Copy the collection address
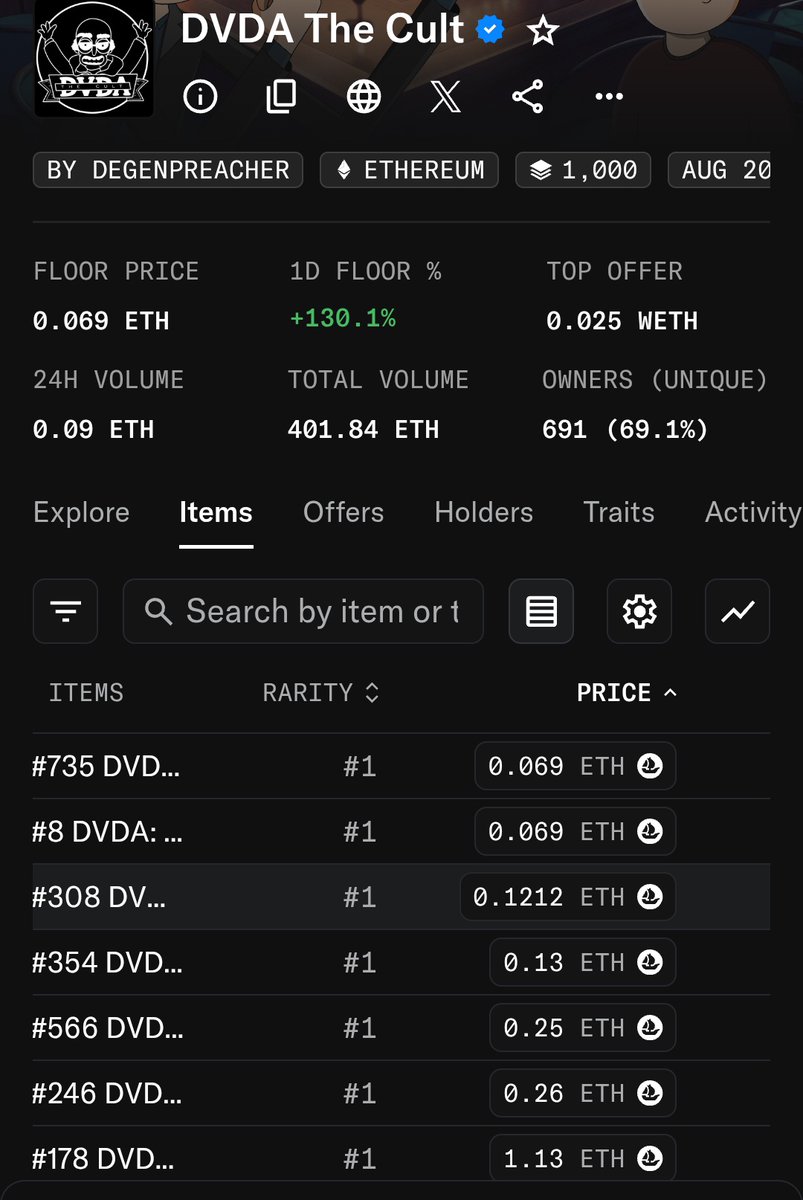803x1200 pixels. coord(281,97)
